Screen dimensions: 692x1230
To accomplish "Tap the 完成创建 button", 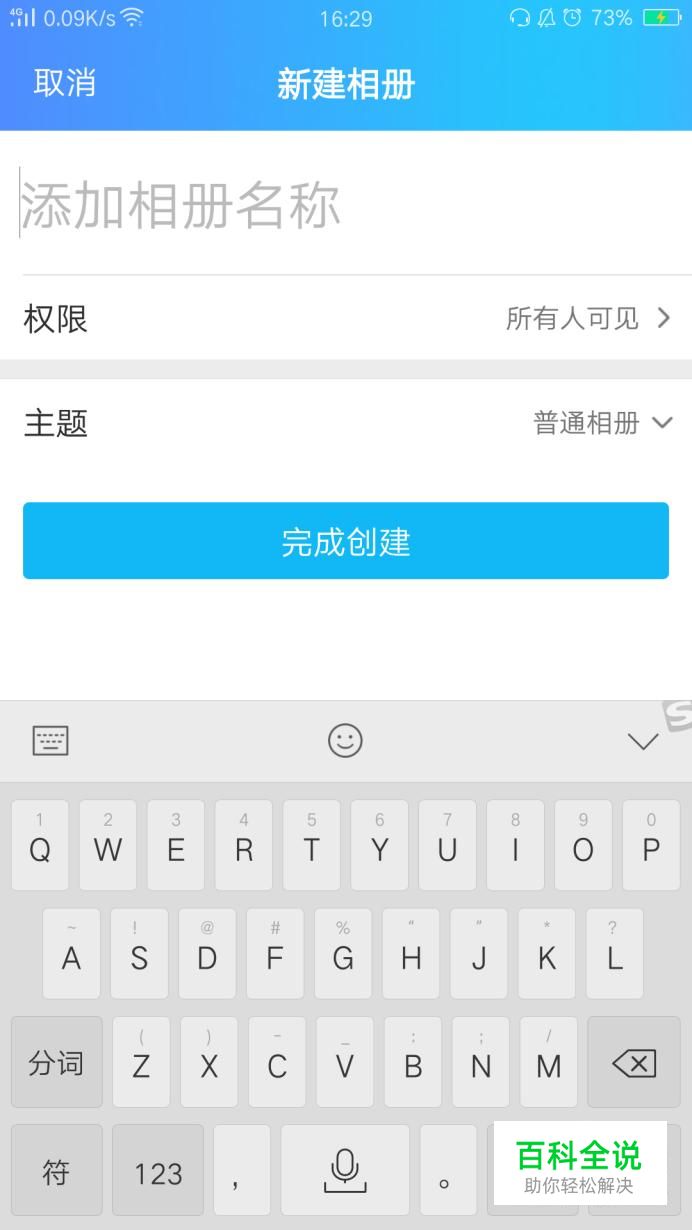I will pyautogui.click(x=346, y=541).
